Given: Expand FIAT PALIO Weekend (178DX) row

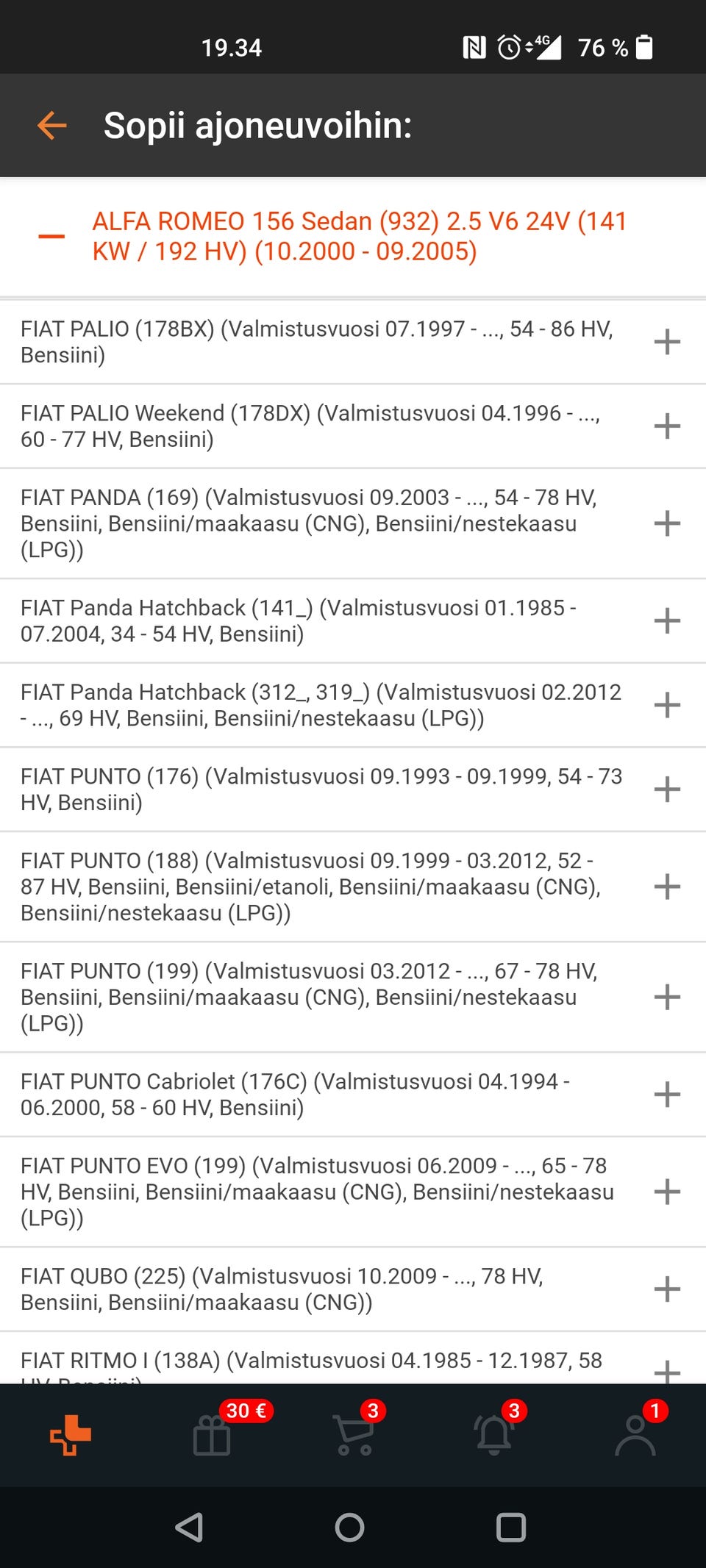Looking at the screenshot, I should click(667, 426).
